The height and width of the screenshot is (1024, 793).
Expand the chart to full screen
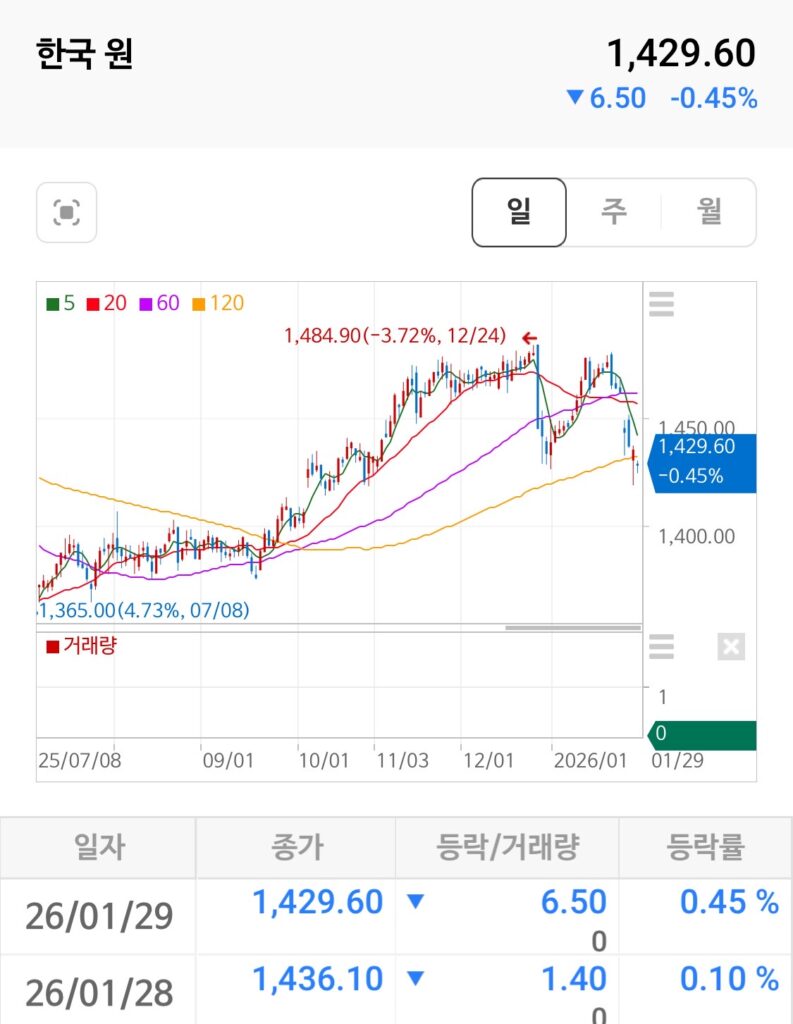[66, 212]
